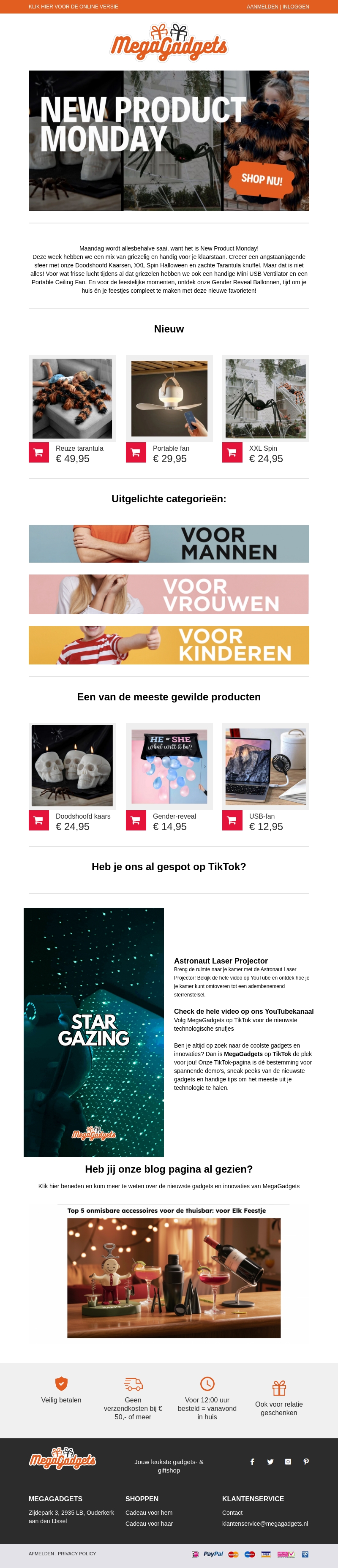Open the New Product Monday banner

(x=169, y=141)
